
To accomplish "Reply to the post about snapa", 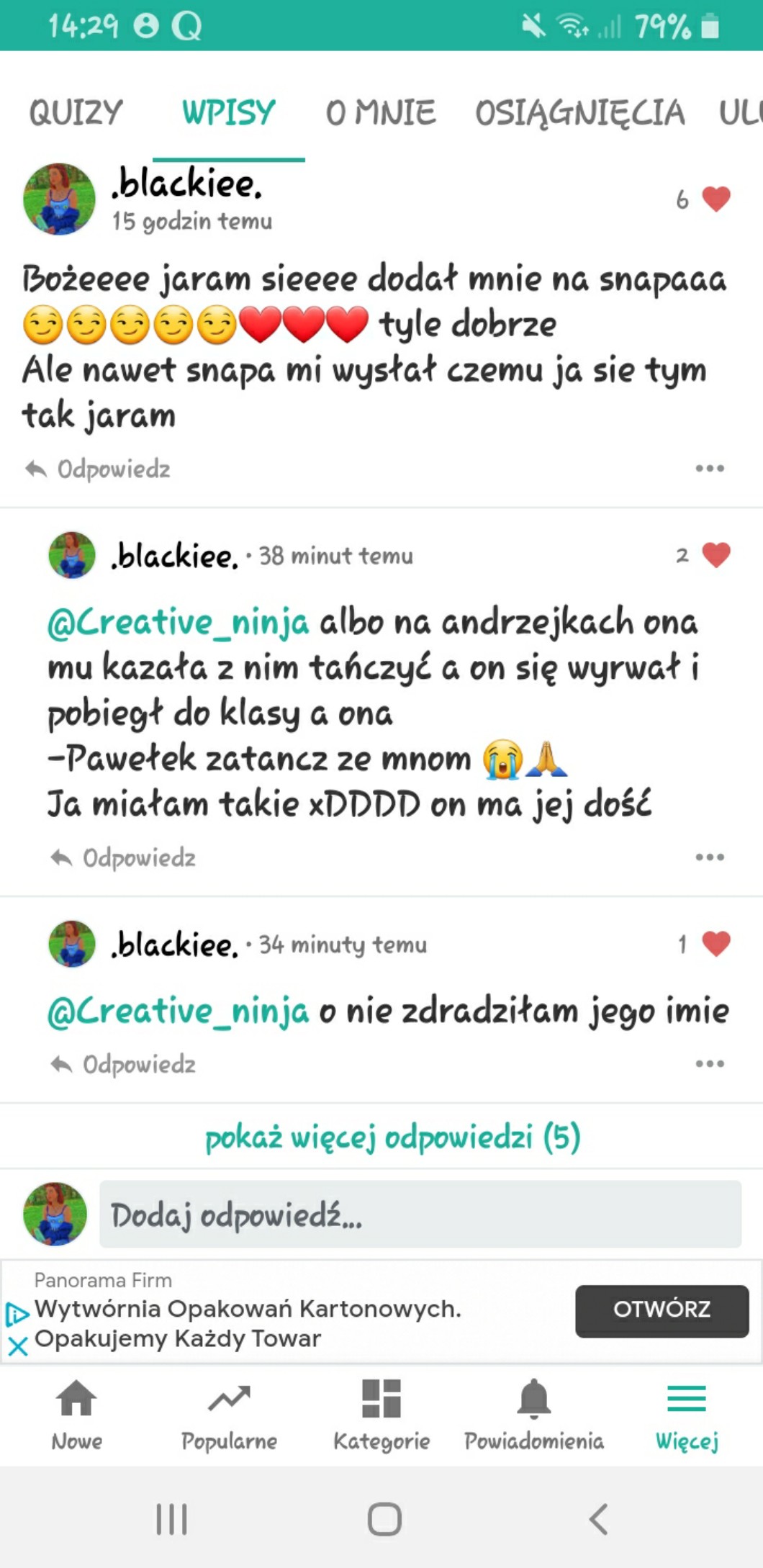I will tap(99, 469).
